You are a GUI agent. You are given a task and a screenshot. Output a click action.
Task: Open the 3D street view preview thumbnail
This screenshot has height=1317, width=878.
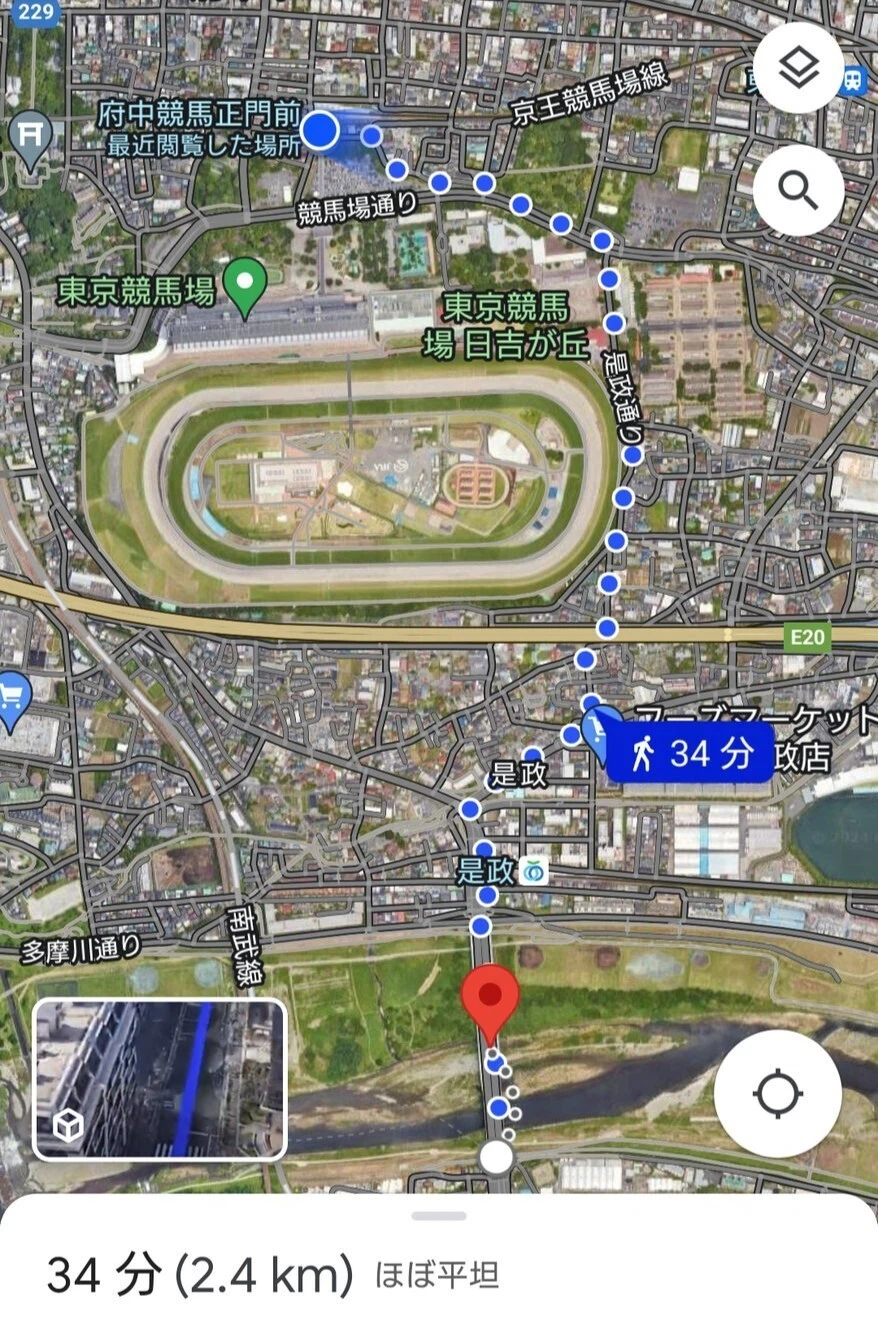pos(160,1078)
